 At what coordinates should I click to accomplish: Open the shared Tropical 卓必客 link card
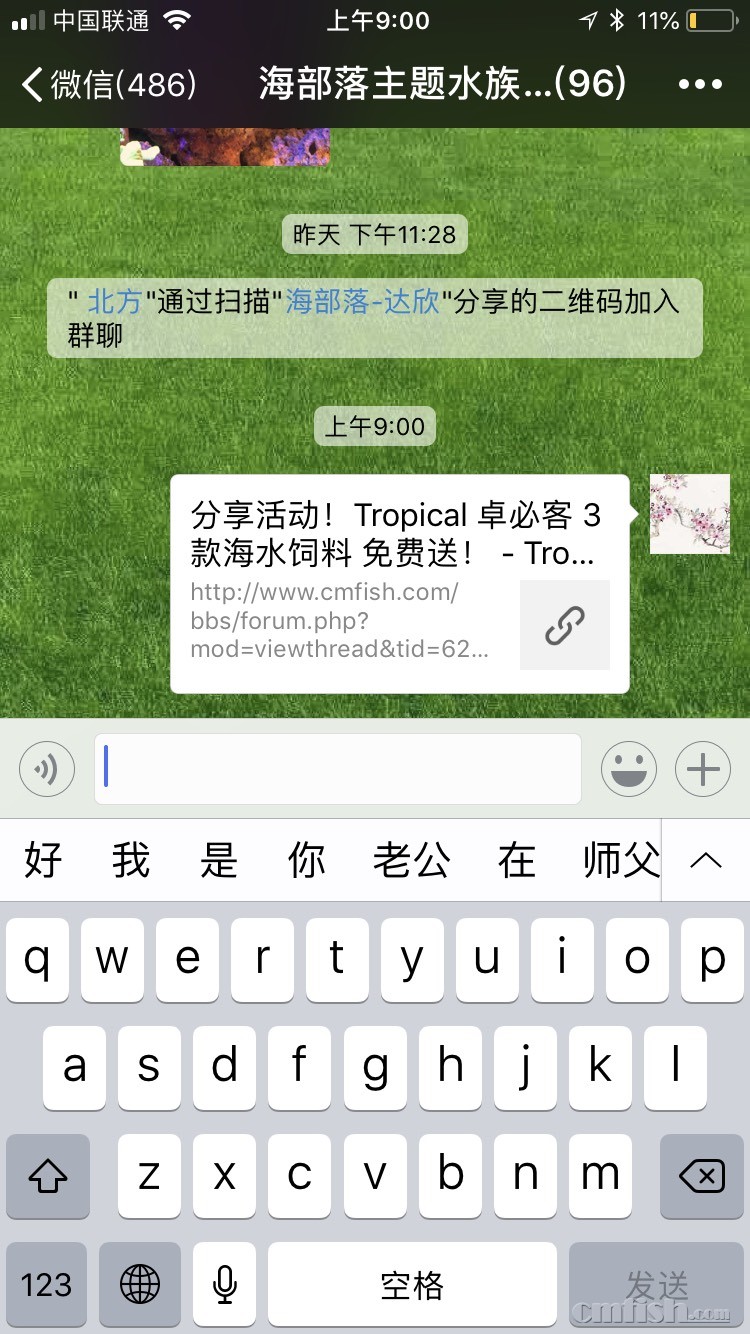click(x=400, y=584)
